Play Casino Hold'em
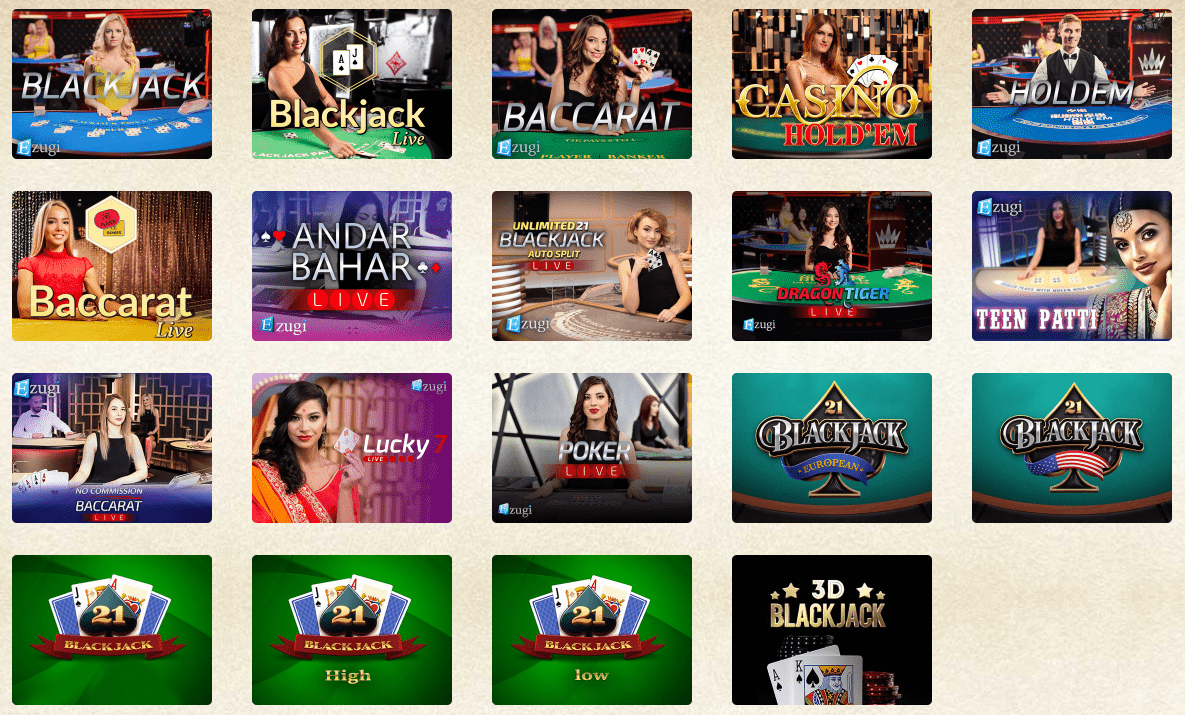1185x715 pixels. [x=831, y=84]
